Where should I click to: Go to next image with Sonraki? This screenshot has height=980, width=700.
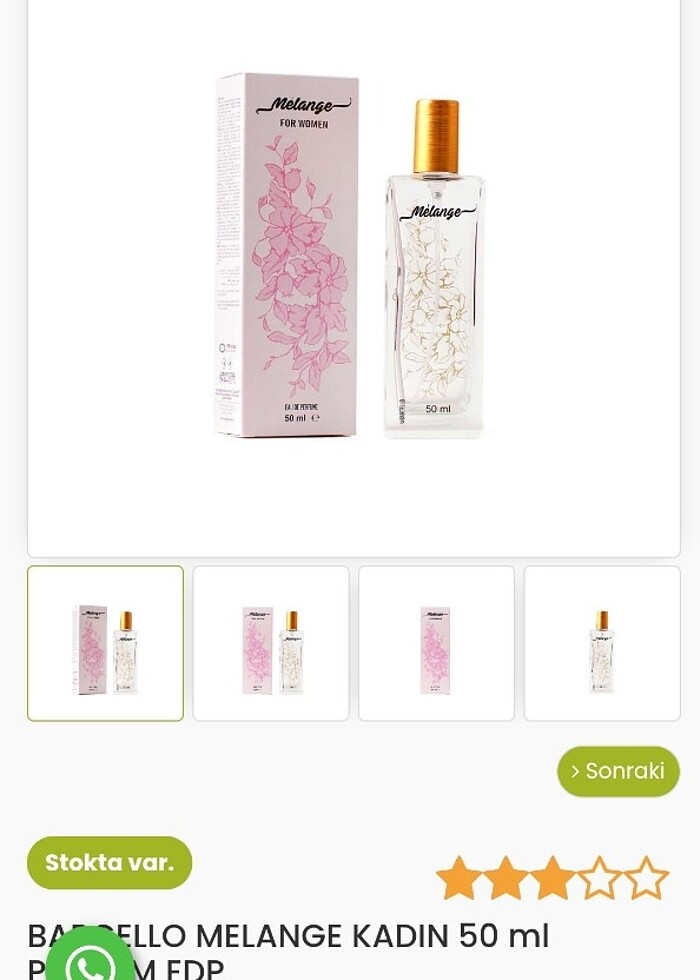pos(618,771)
